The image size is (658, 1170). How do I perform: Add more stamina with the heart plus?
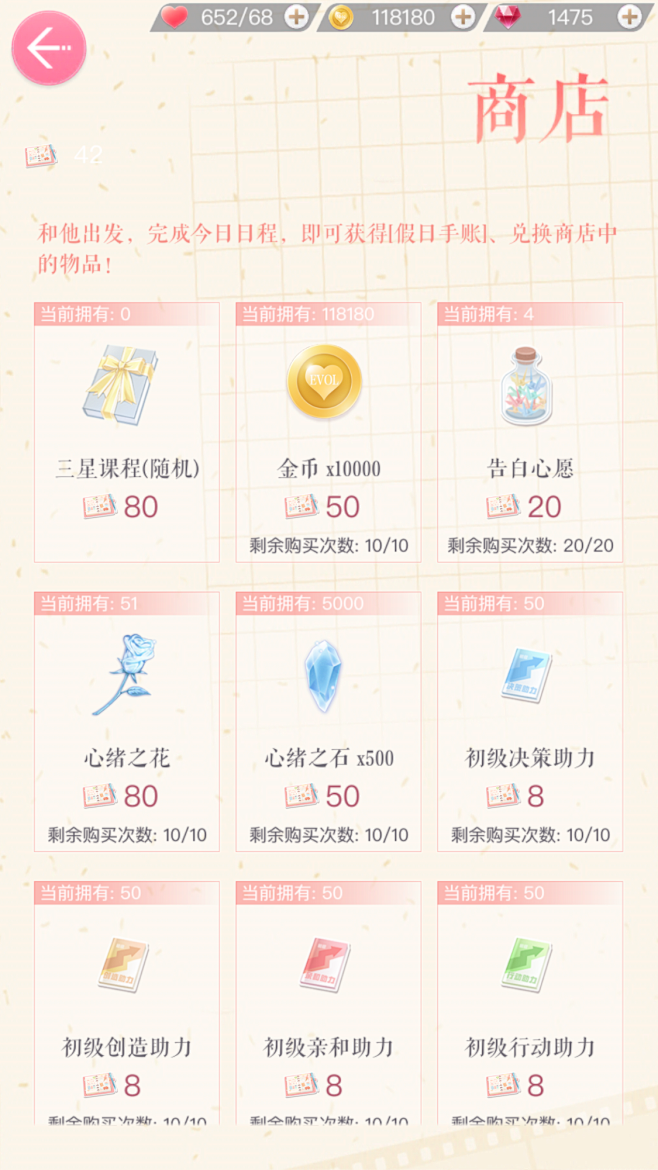pyautogui.click(x=296, y=17)
